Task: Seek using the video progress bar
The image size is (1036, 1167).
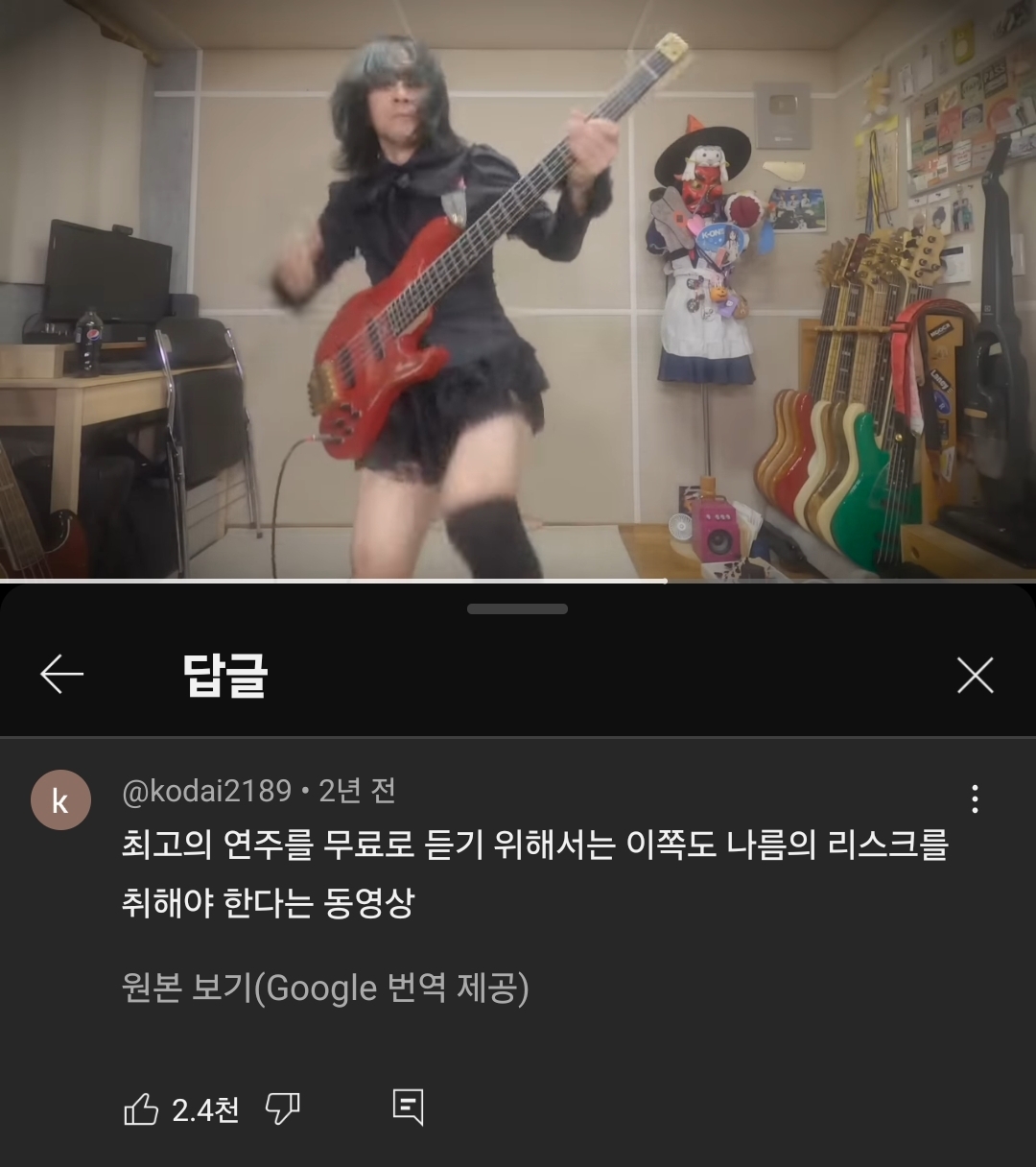Action: pos(666,581)
